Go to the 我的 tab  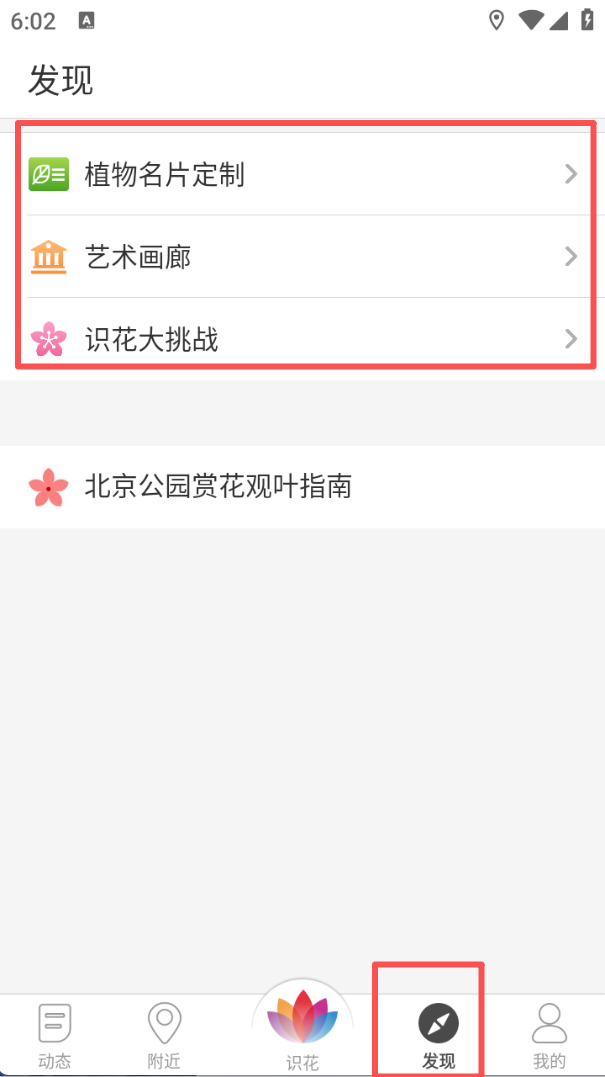point(549,1035)
